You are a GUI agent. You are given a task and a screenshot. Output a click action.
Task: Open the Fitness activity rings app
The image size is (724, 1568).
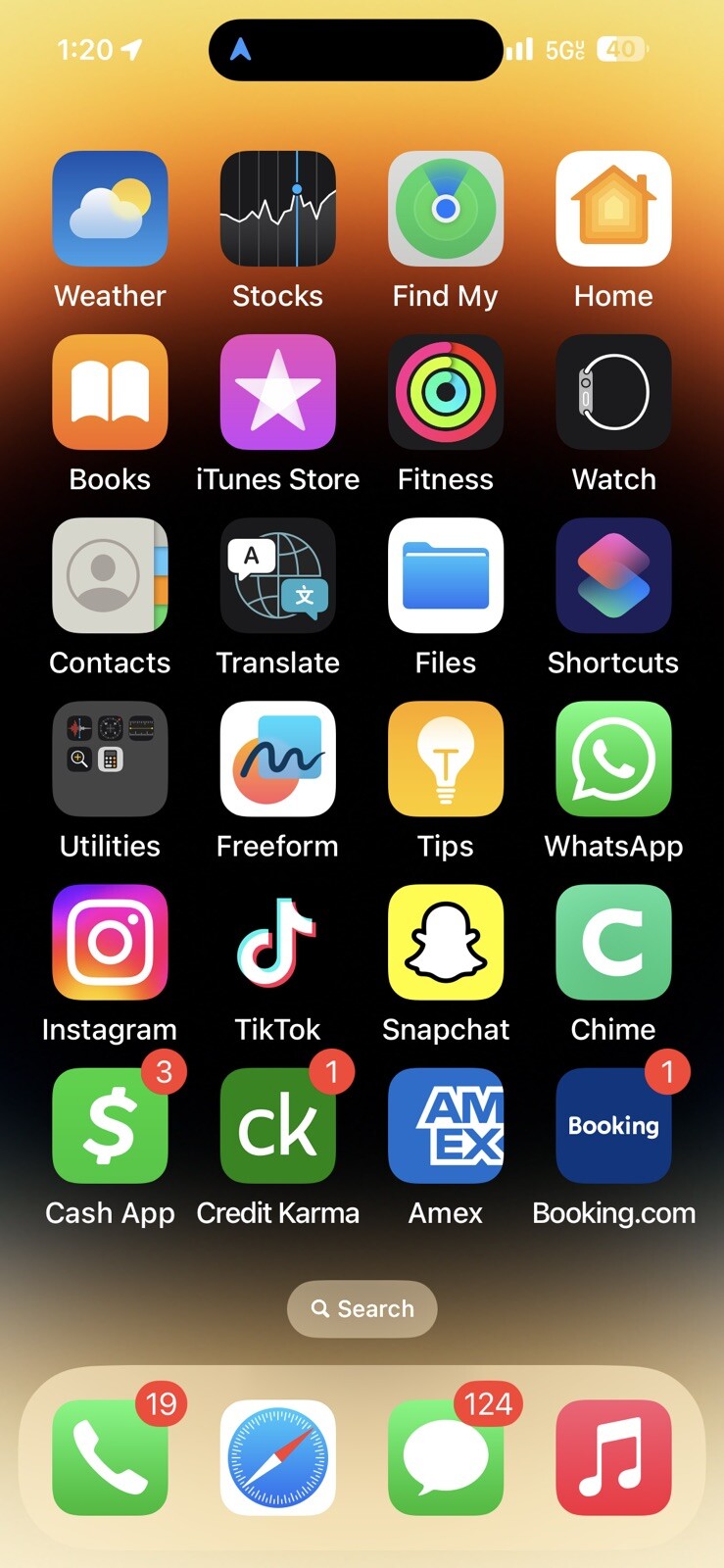445,392
